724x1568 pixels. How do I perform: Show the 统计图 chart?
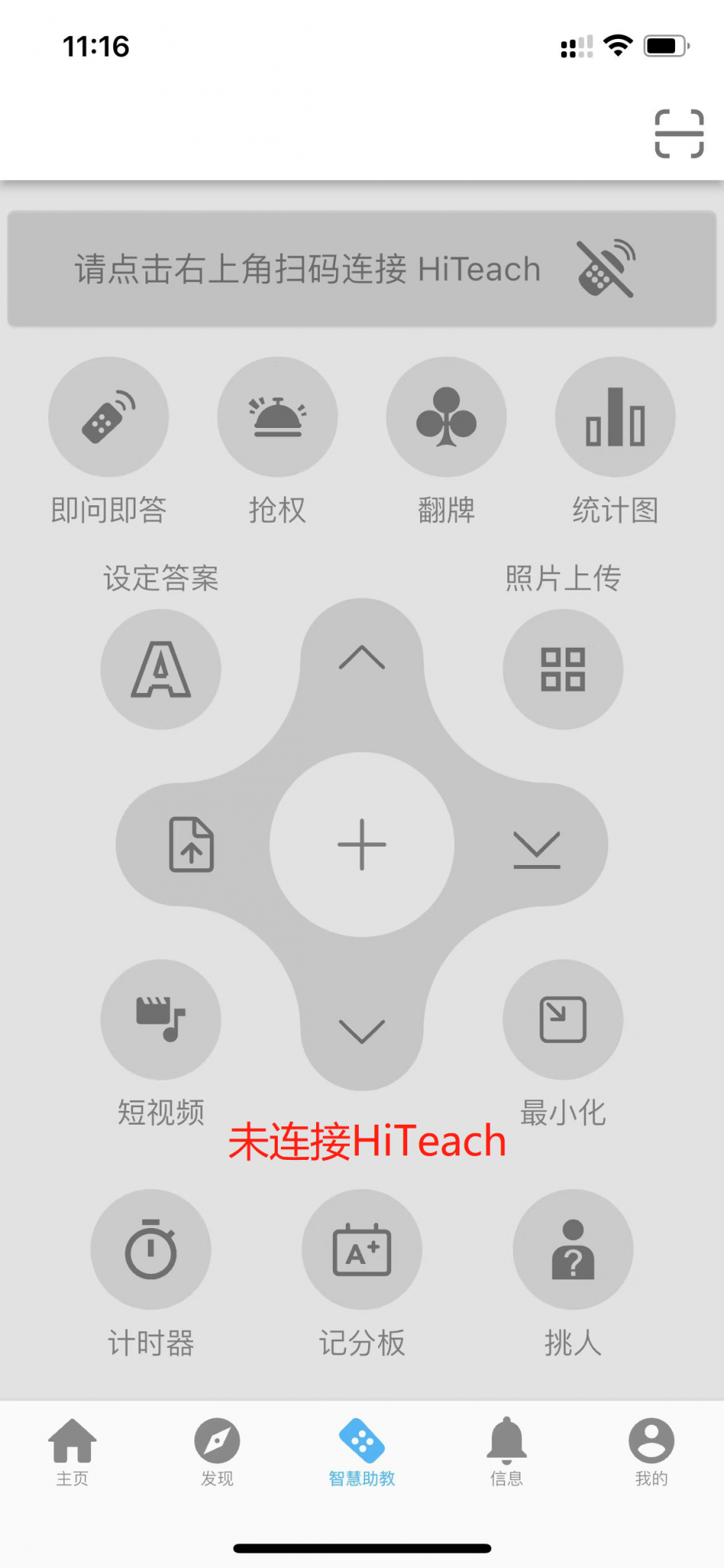click(615, 417)
